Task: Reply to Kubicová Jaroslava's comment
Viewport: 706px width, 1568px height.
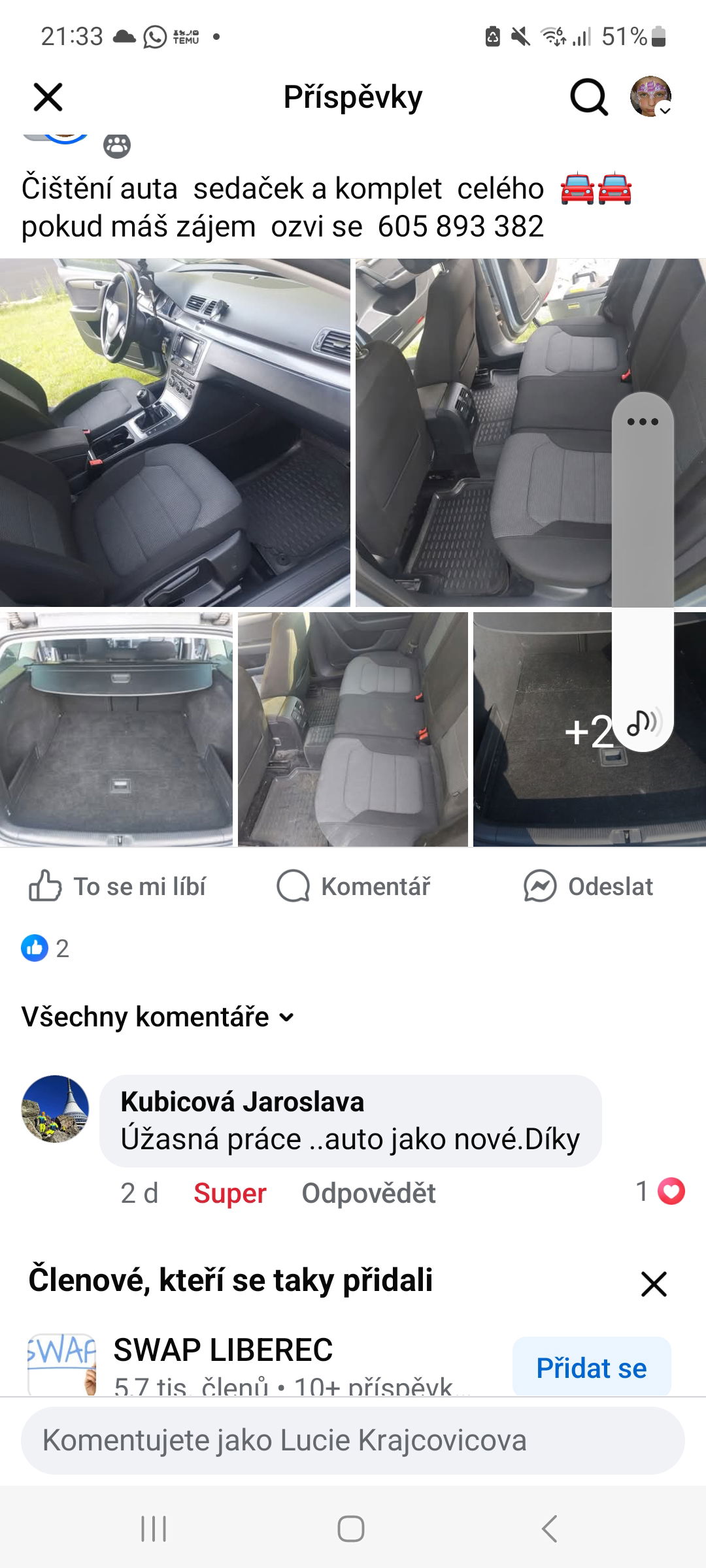Action: click(368, 1193)
